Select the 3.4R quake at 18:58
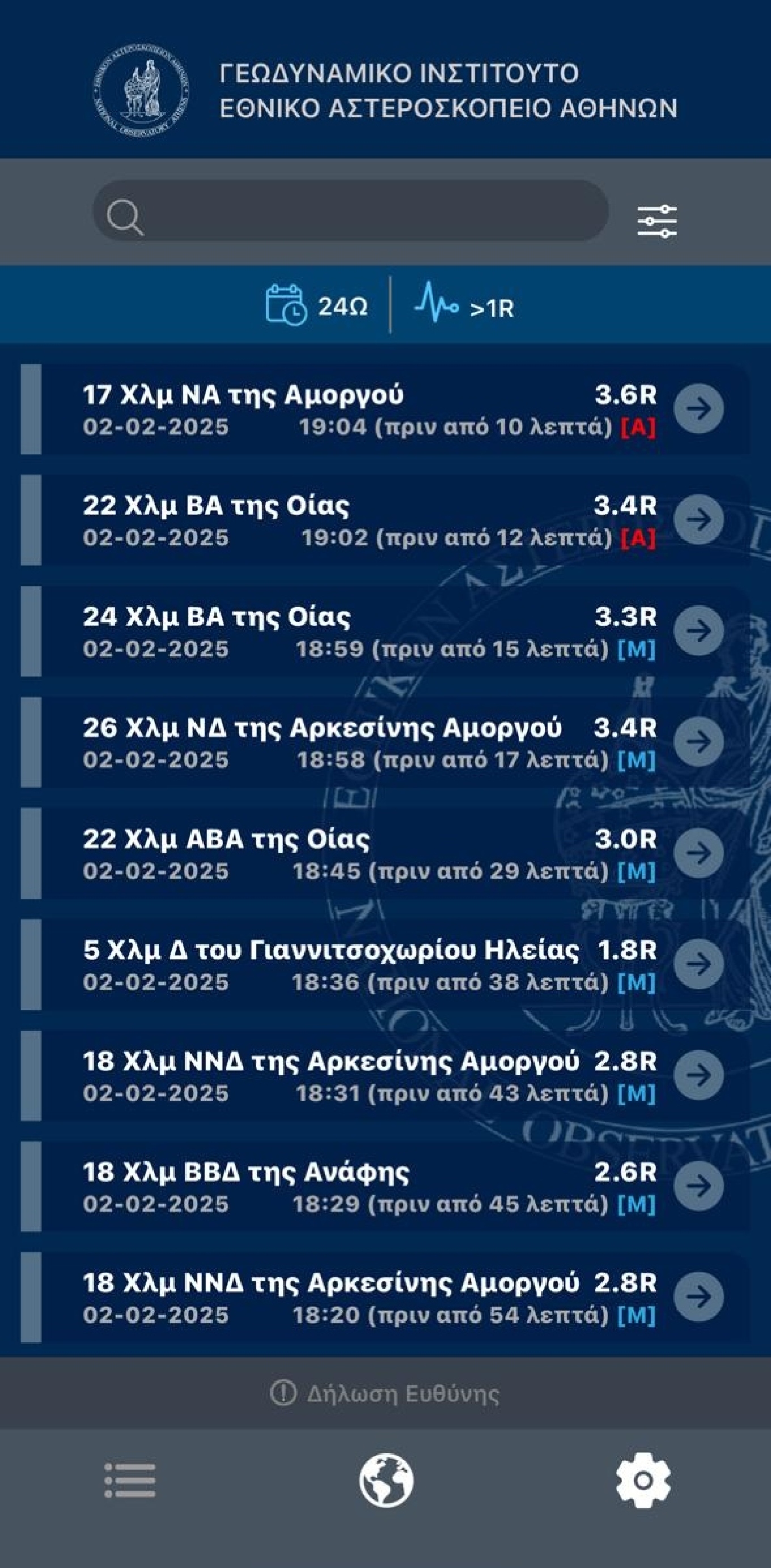771x1568 pixels. [x=698, y=741]
